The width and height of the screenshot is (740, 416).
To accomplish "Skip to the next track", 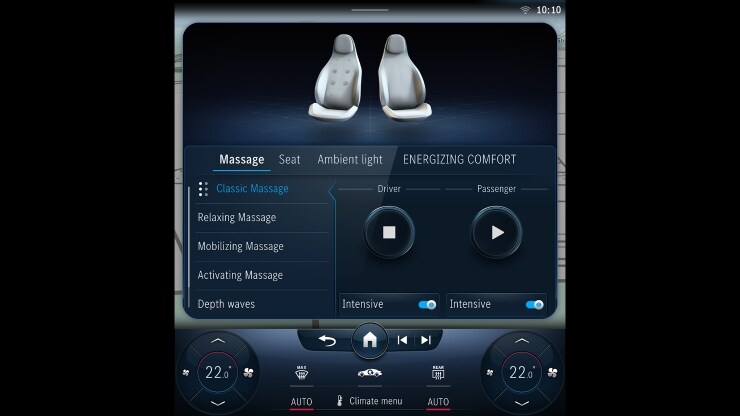I will [x=426, y=340].
